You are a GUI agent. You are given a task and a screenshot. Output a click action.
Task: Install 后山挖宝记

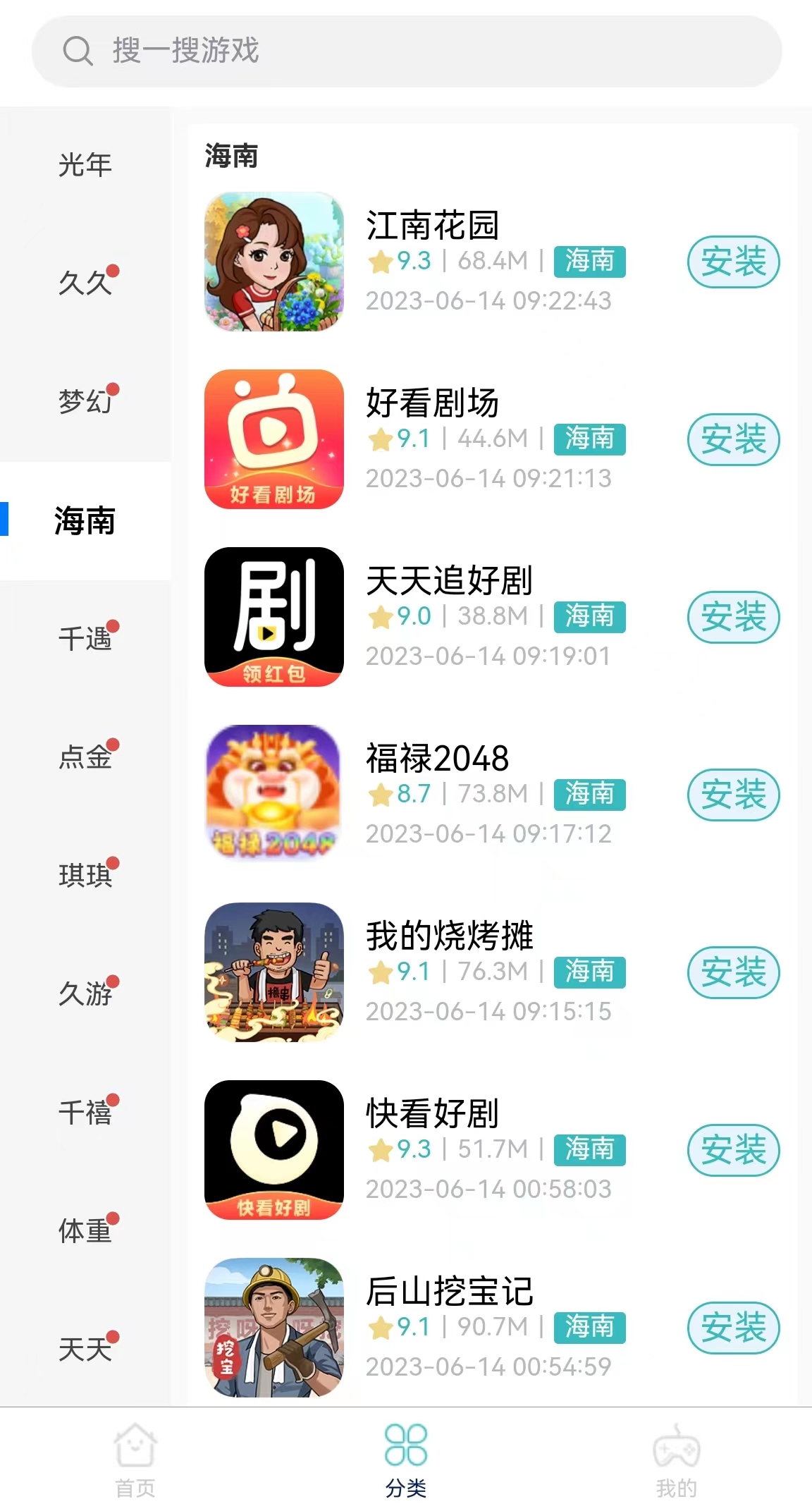tap(733, 1328)
